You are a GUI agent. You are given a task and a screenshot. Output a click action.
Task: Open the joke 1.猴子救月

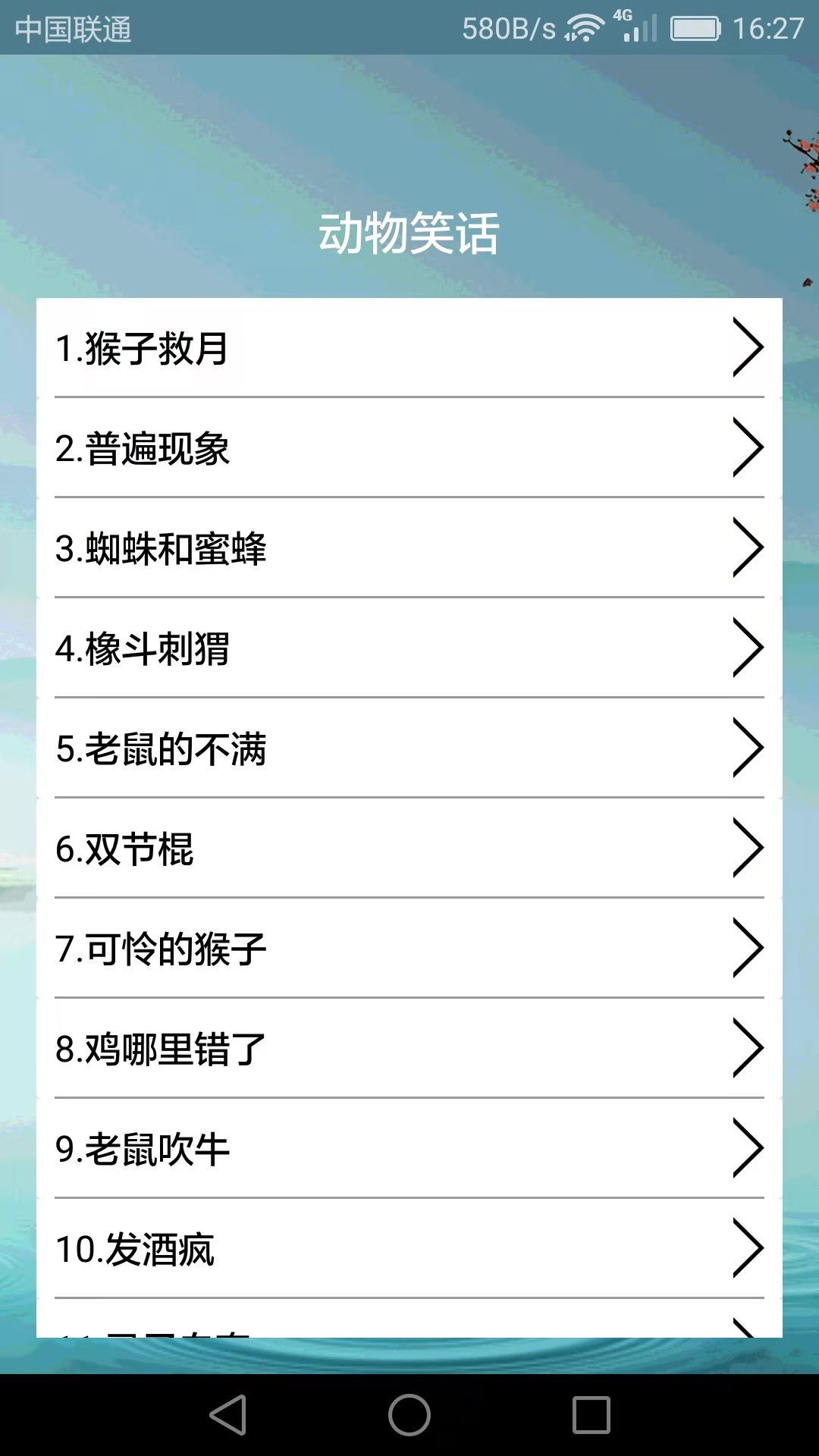pos(409,348)
